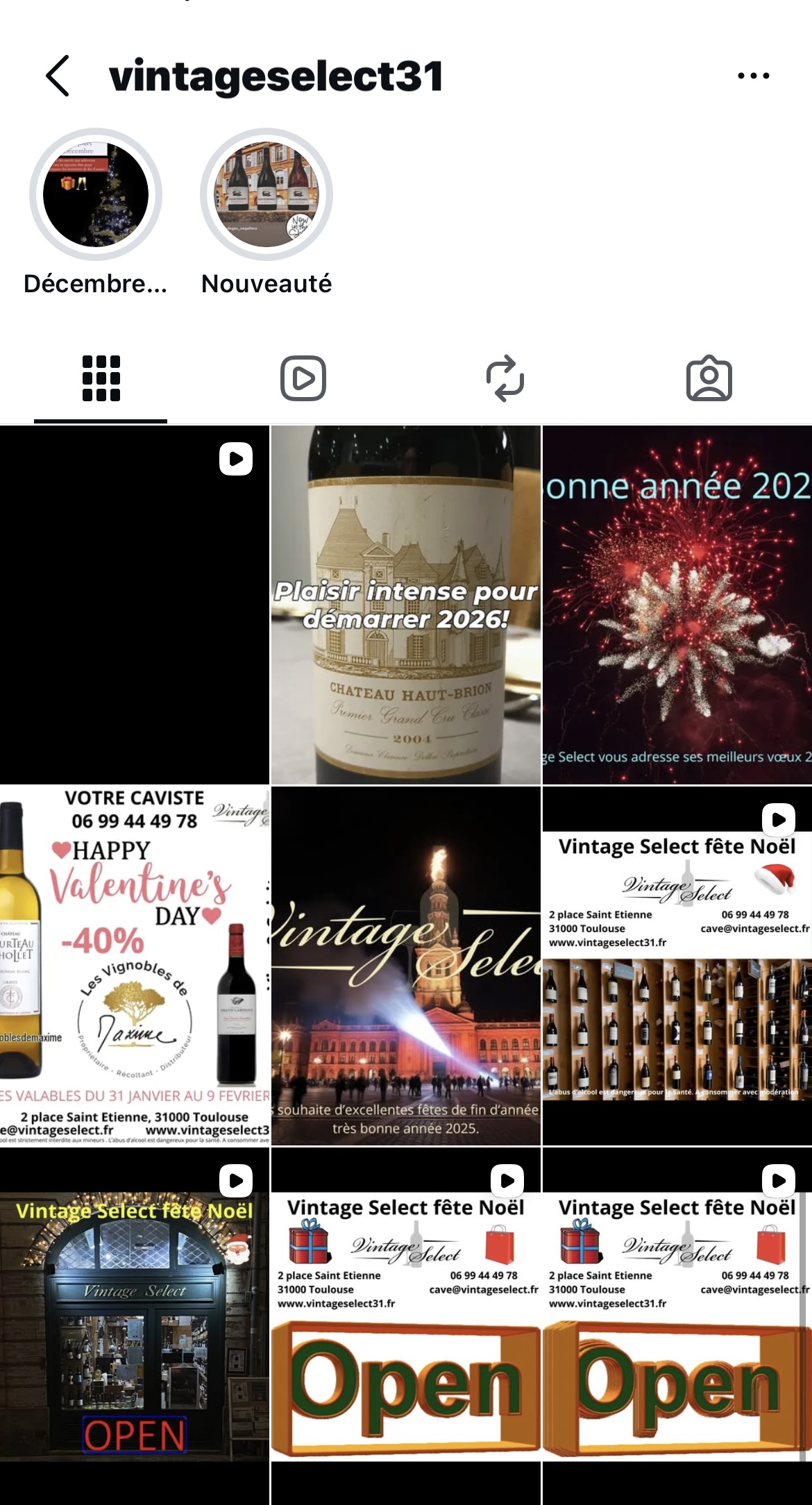Open the bonne année 2025 night square post

[x=405, y=966]
